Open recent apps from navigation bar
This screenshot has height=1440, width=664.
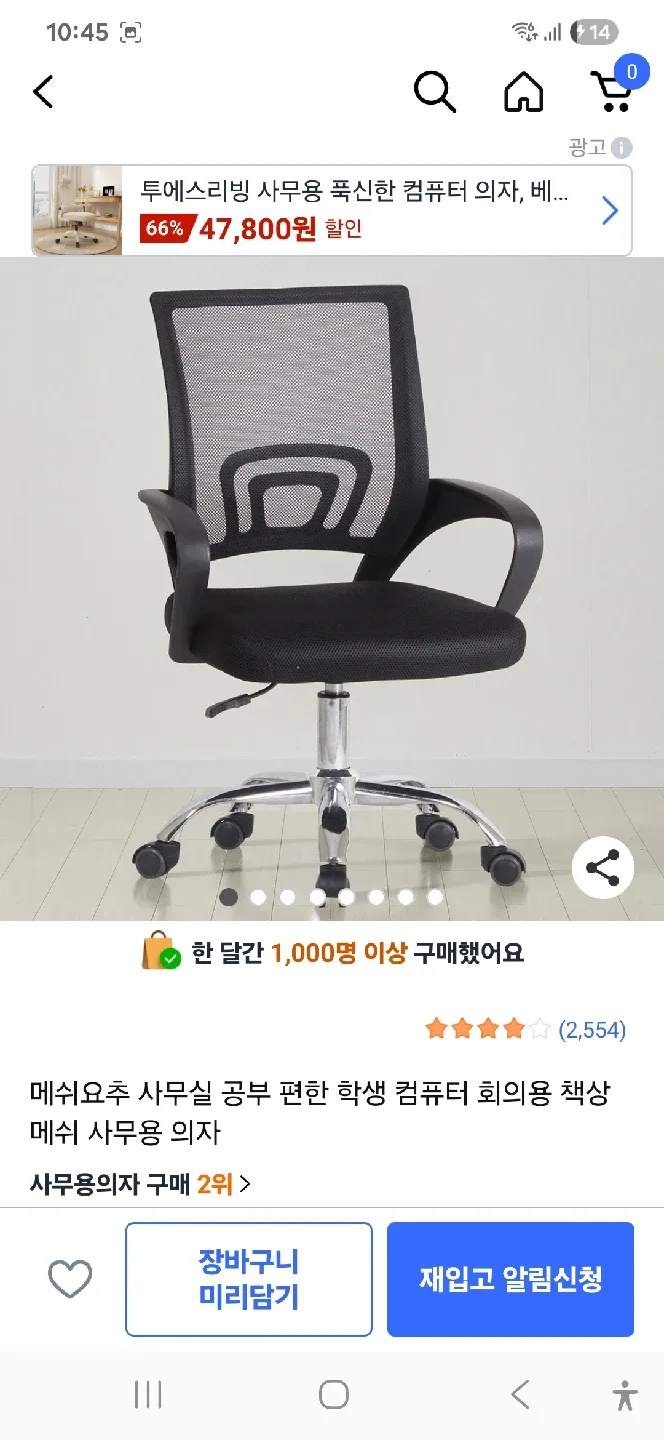pos(148,1395)
